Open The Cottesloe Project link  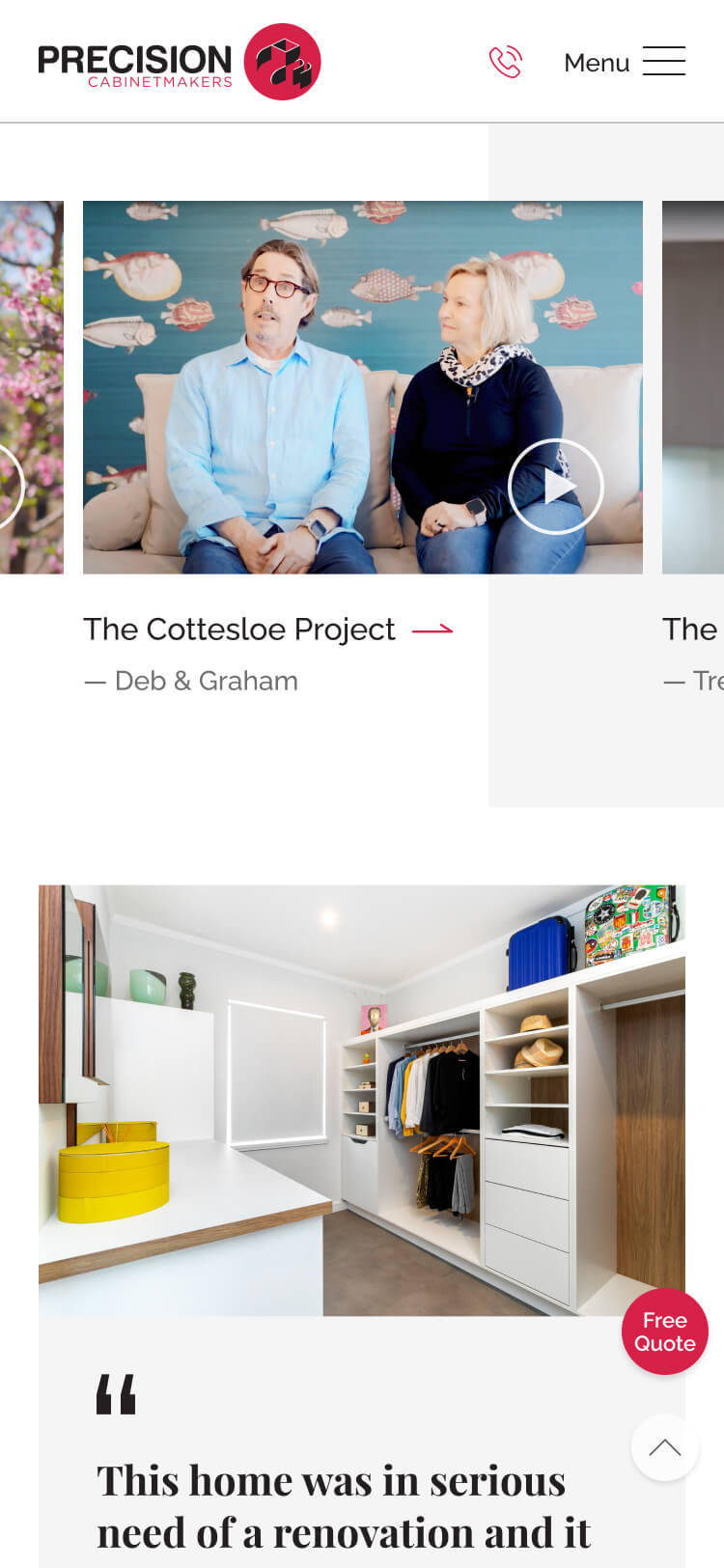[x=267, y=630]
